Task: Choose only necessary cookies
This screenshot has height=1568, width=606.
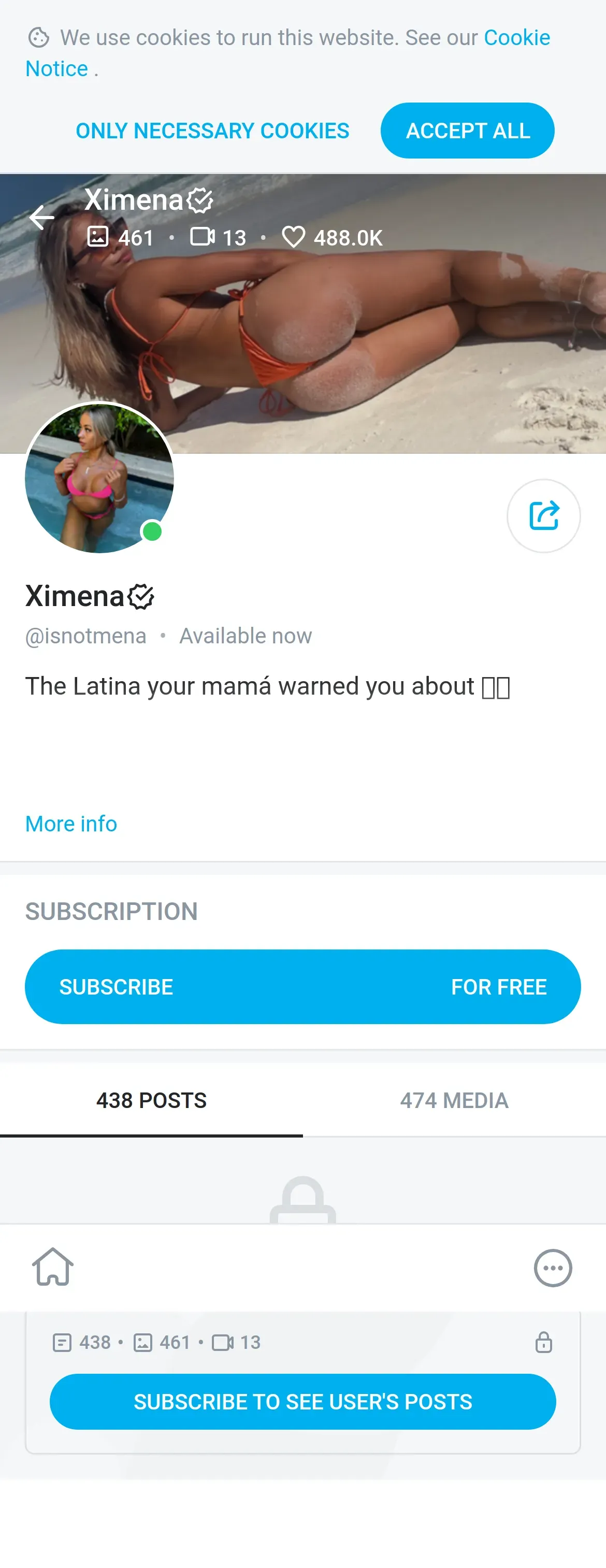Action: point(212,131)
